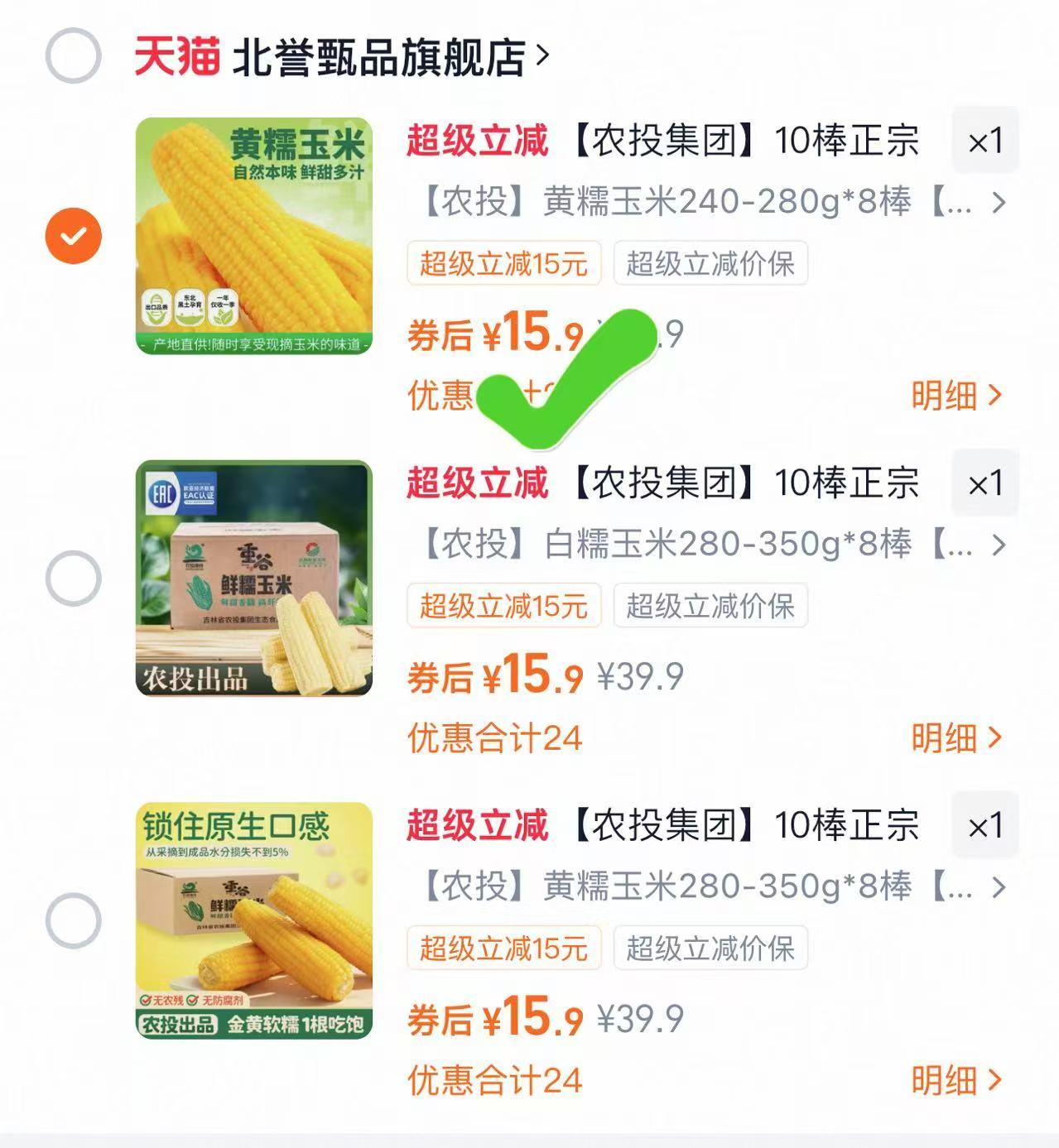This screenshot has height=1148, width=1059.
Task: Click the ×1 quantity on the 白糯玉米 item
Action: [x=985, y=483]
